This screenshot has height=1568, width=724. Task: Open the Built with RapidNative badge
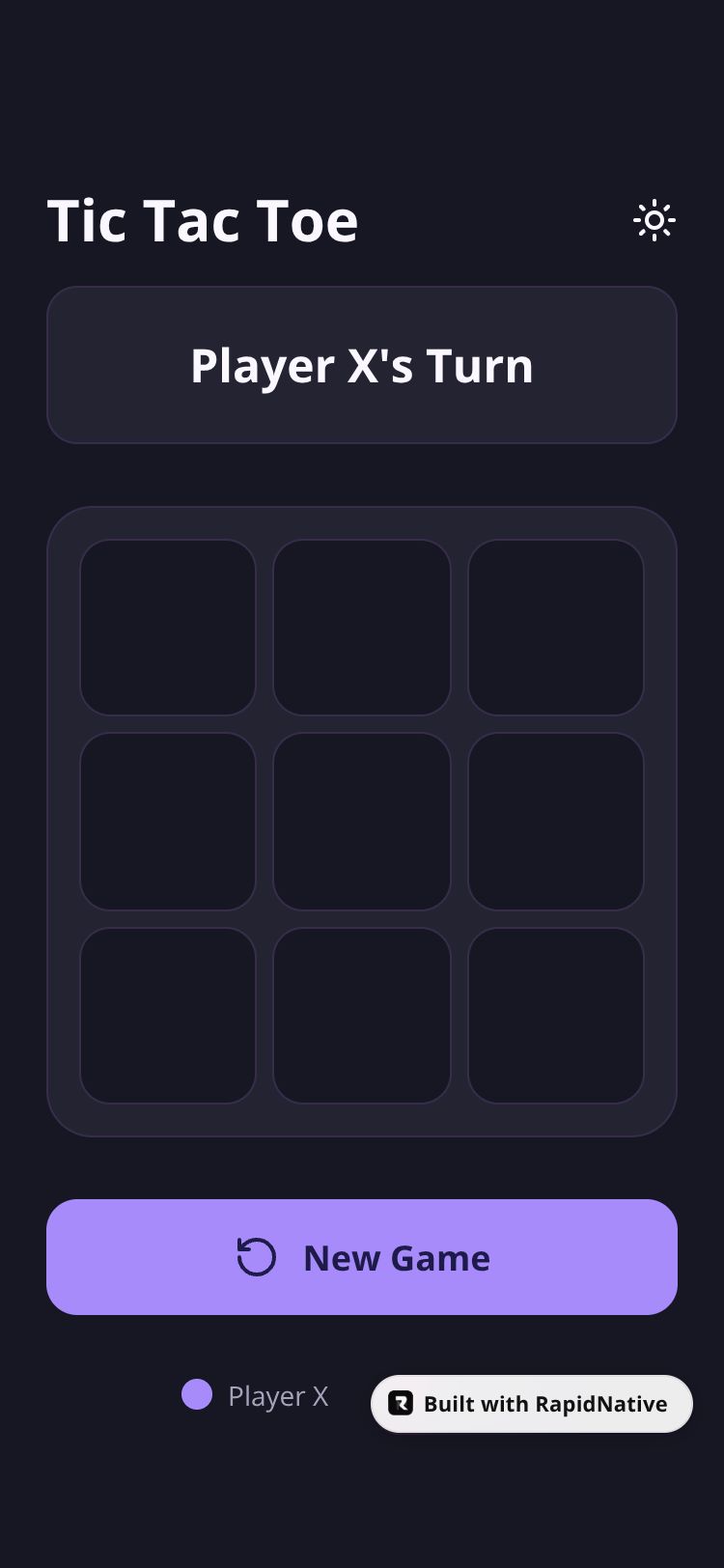532,1404
